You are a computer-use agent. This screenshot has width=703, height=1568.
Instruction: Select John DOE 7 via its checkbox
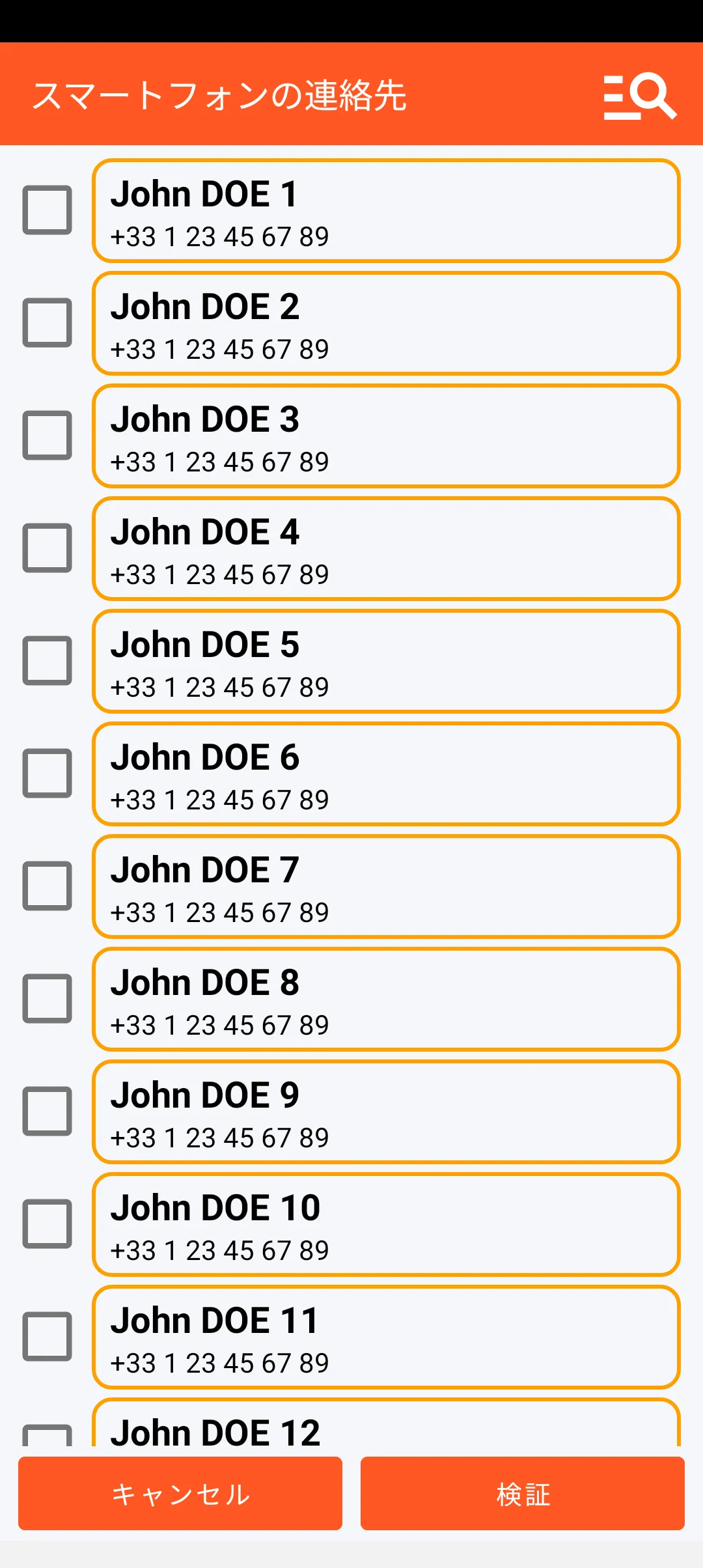[x=47, y=886]
